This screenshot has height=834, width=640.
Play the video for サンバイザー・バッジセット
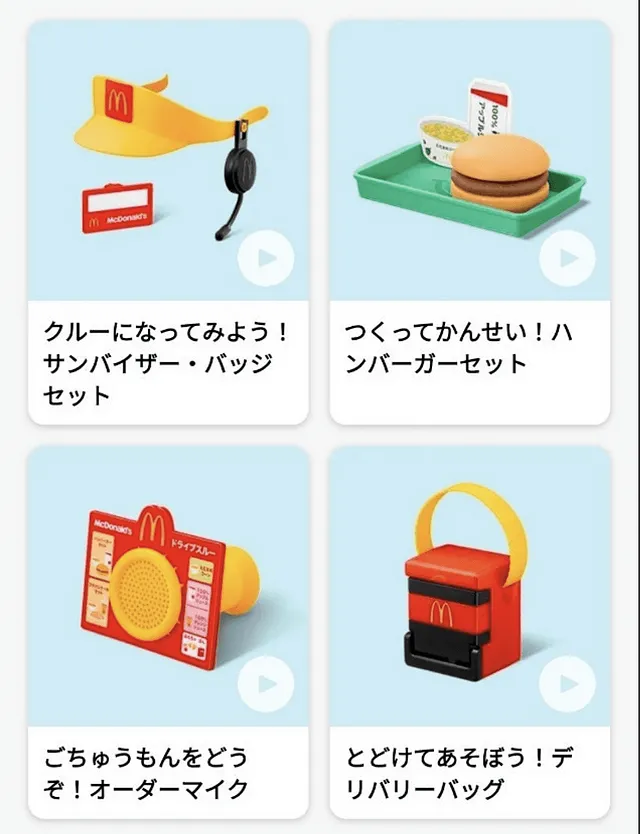click(x=266, y=259)
